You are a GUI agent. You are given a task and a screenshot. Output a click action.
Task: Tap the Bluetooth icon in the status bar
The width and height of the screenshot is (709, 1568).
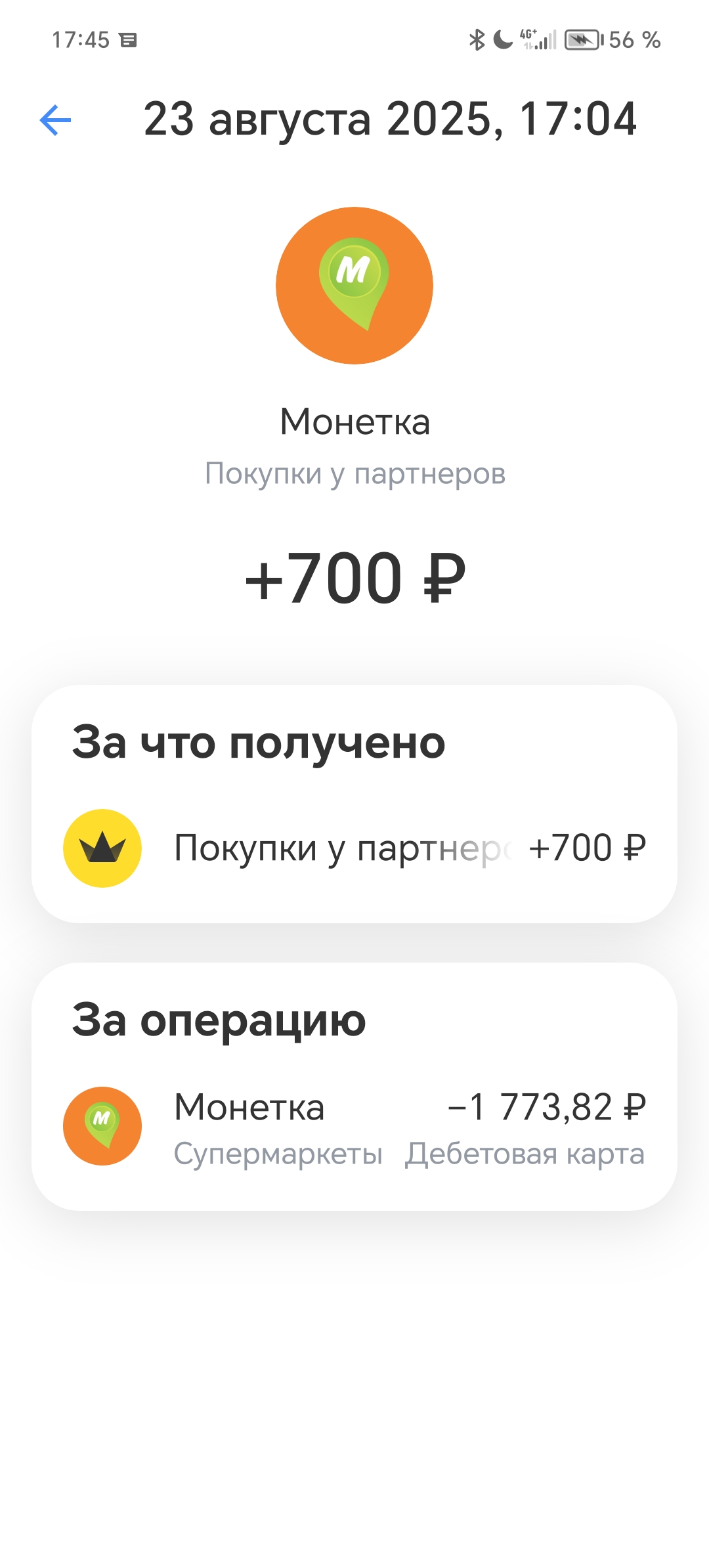click(478, 39)
